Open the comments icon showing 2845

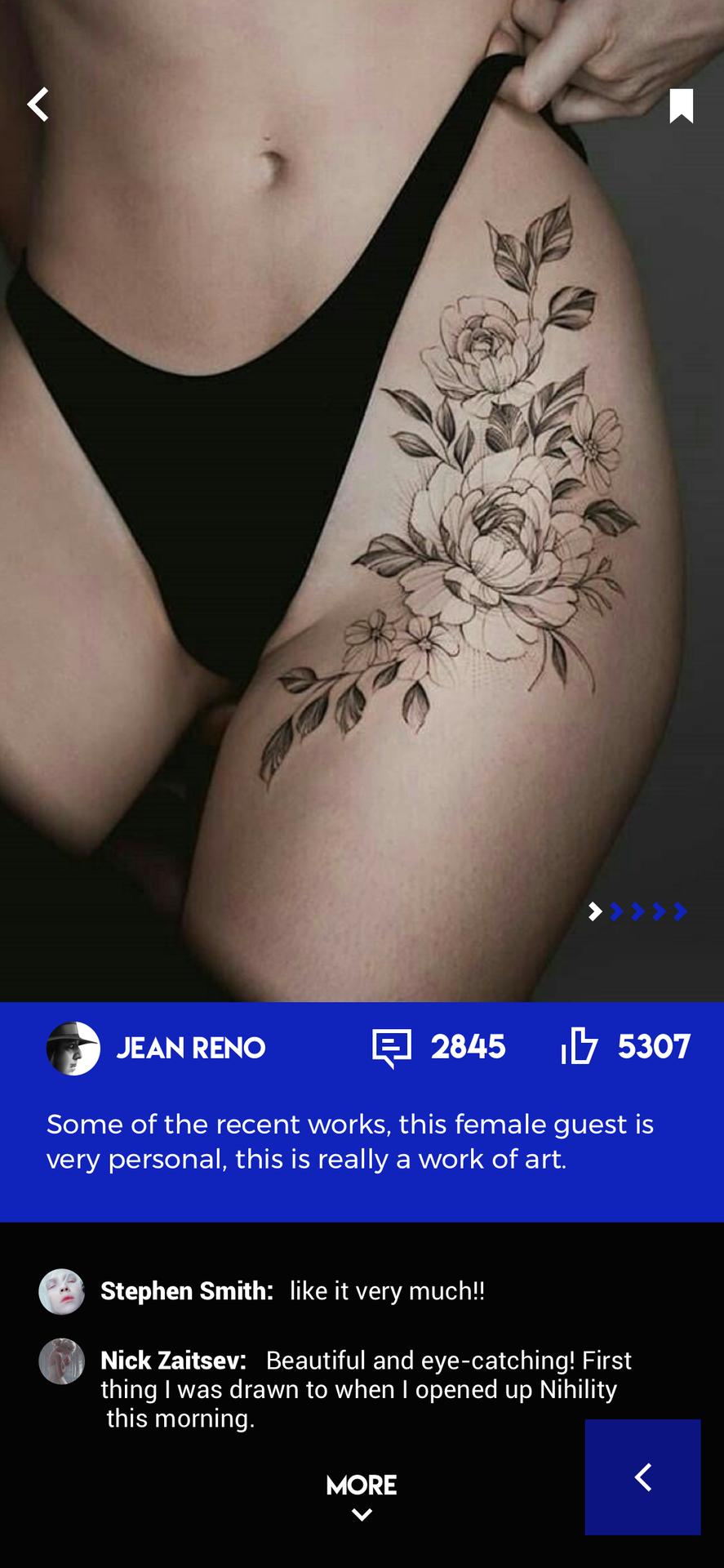coord(392,1048)
